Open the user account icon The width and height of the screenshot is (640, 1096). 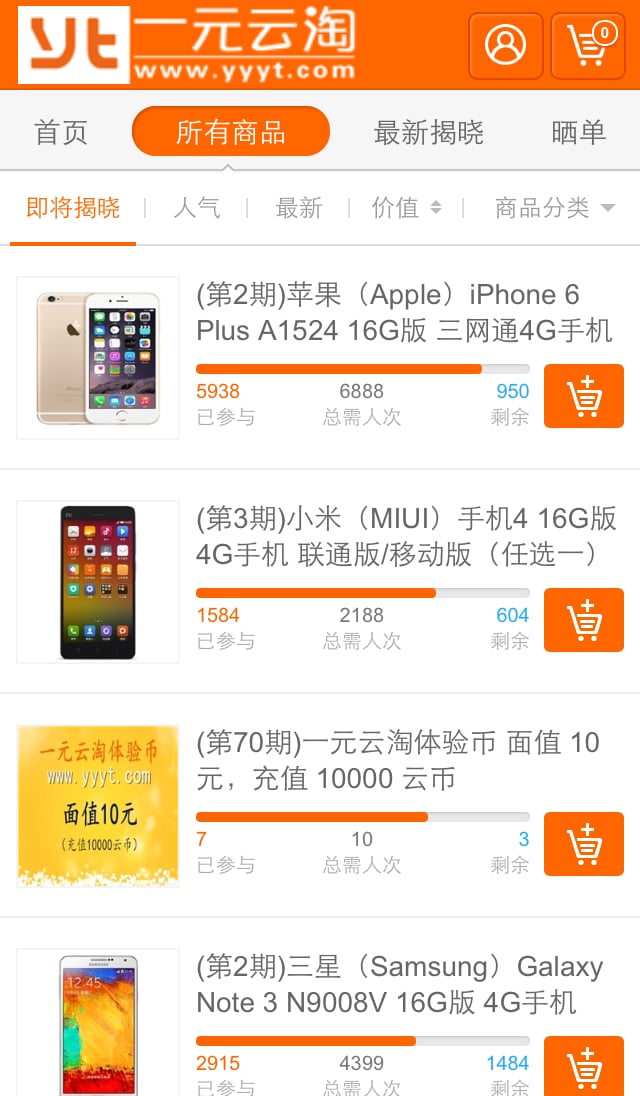coord(505,46)
